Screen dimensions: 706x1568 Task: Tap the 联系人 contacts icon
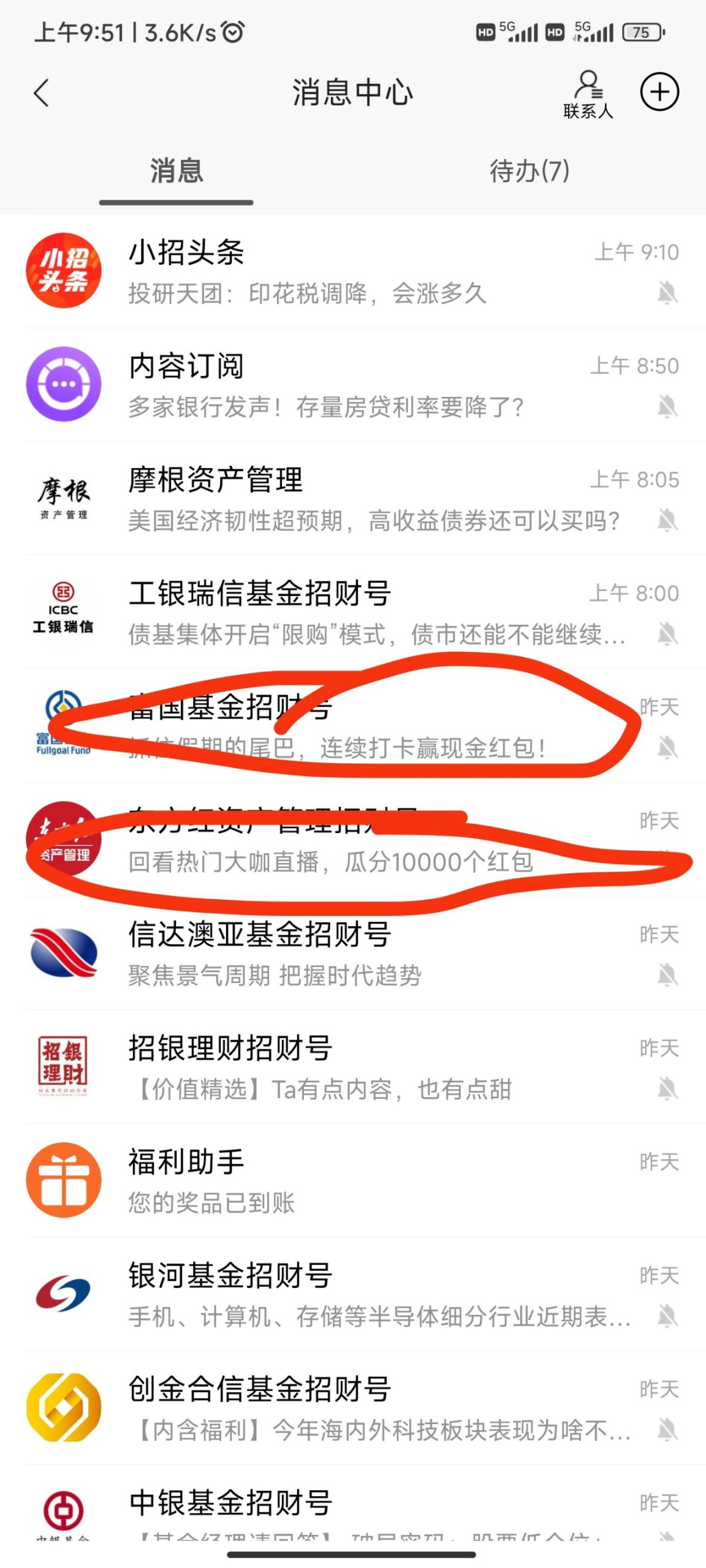click(587, 92)
